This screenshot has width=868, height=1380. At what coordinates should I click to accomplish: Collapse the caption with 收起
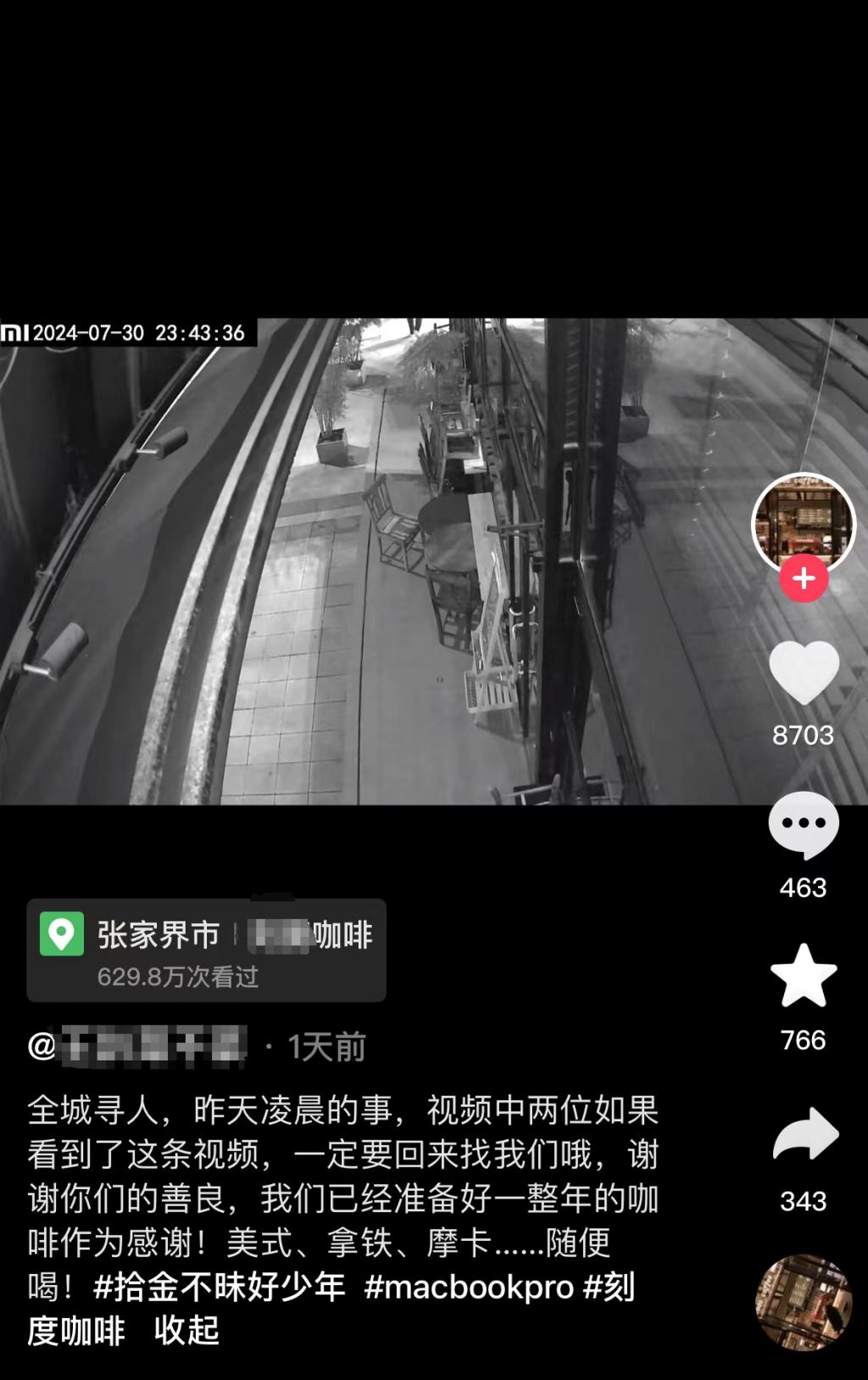(186, 1331)
